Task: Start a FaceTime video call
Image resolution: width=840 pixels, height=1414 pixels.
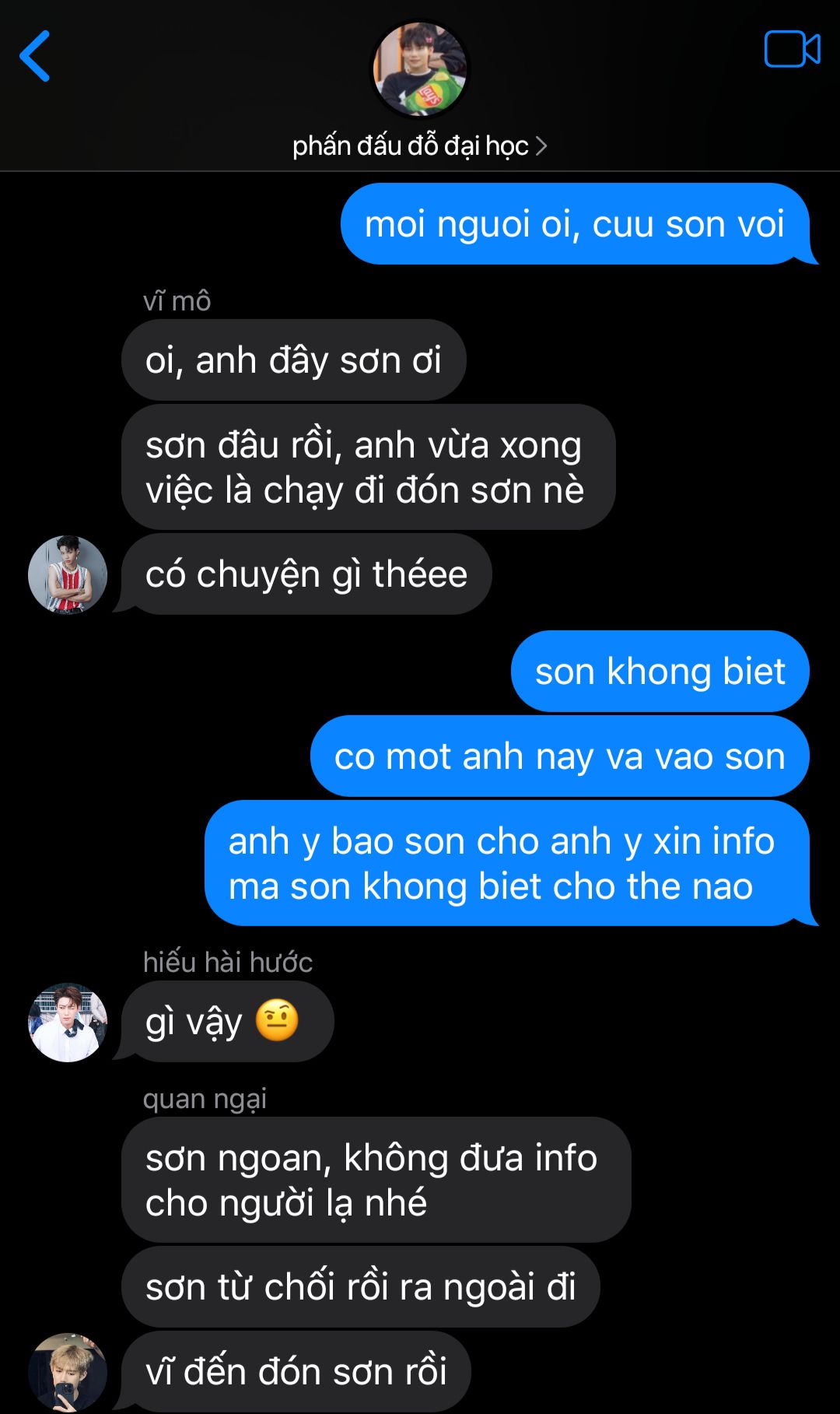Action: tap(792, 50)
